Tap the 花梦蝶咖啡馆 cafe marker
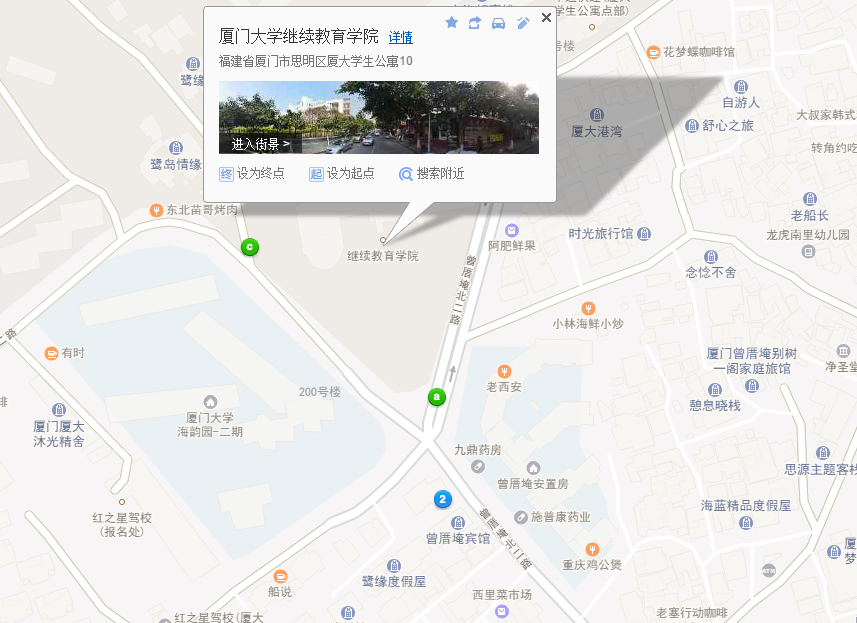Screen dimensions: 857x623 [653, 52]
